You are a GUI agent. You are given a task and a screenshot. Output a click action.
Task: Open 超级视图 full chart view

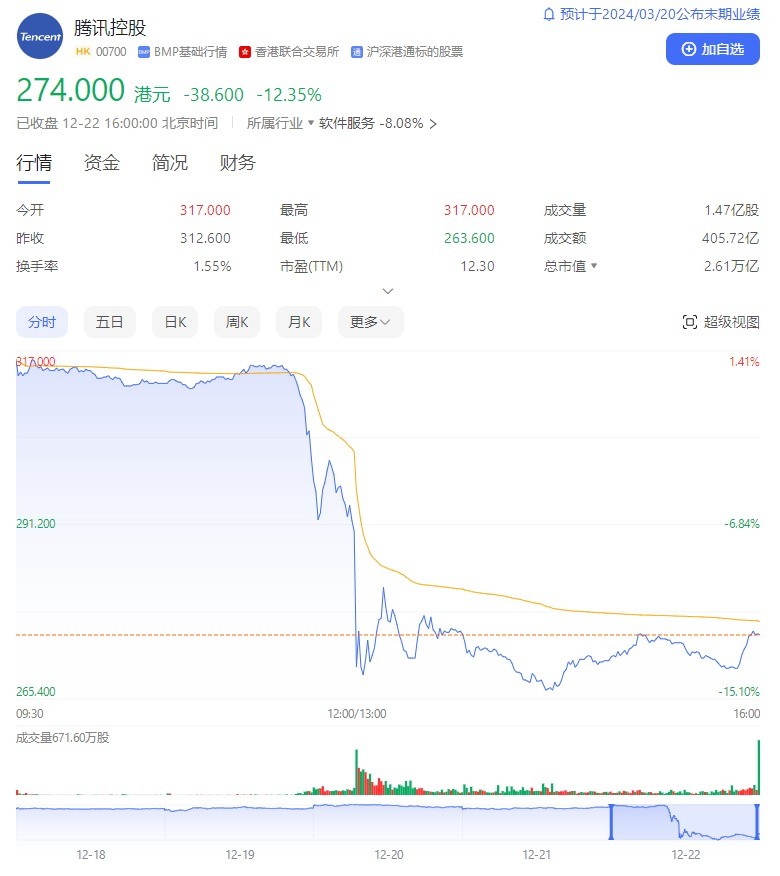(720, 322)
